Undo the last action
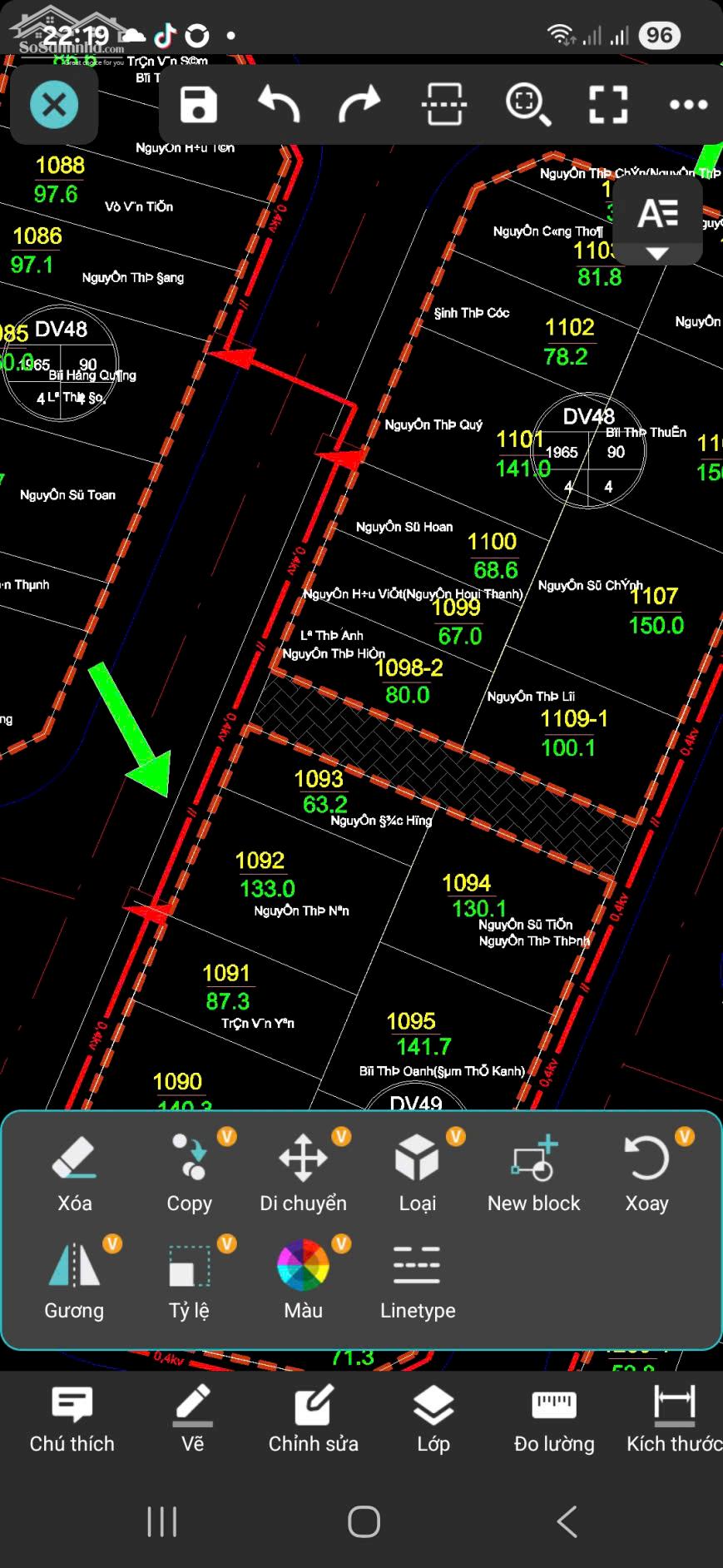The width and height of the screenshot is (723, 1568). tap(279, 105)
